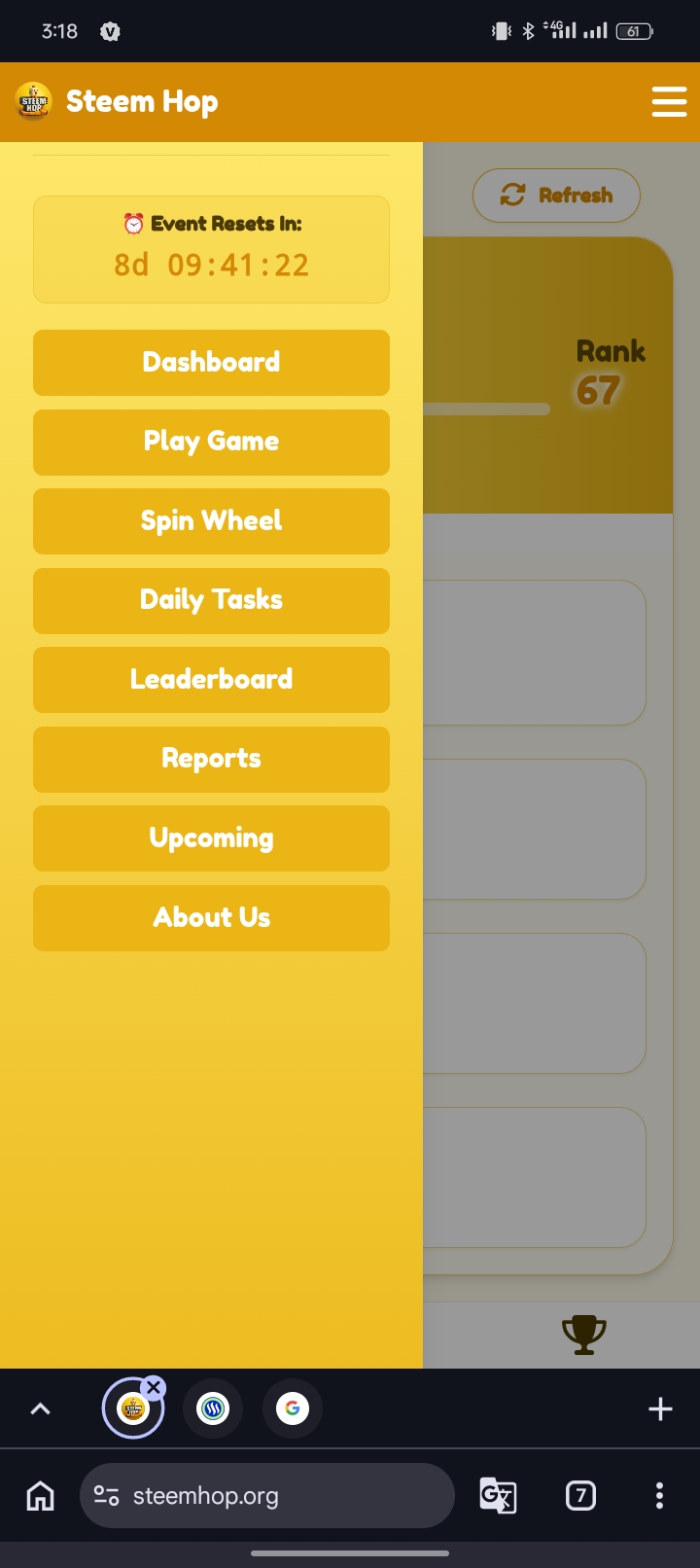Open the browser overflow menu
Image resolution: width=700 pixels, height=1568 pixels.
click(x=659, y=1495)
